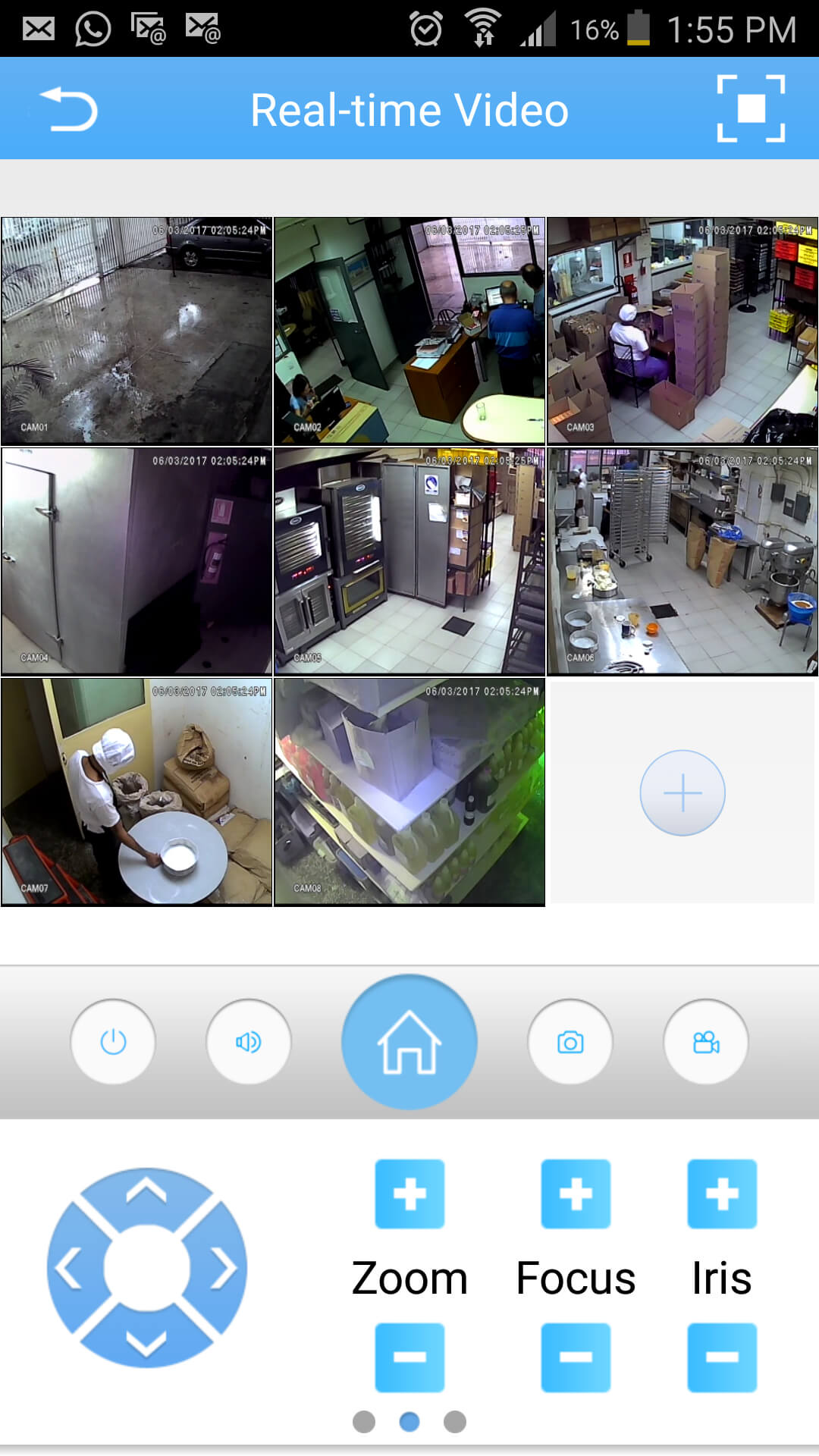Screen dimensions: 819x1456
Task: Add a new camera channel
Action: (682, 792)
